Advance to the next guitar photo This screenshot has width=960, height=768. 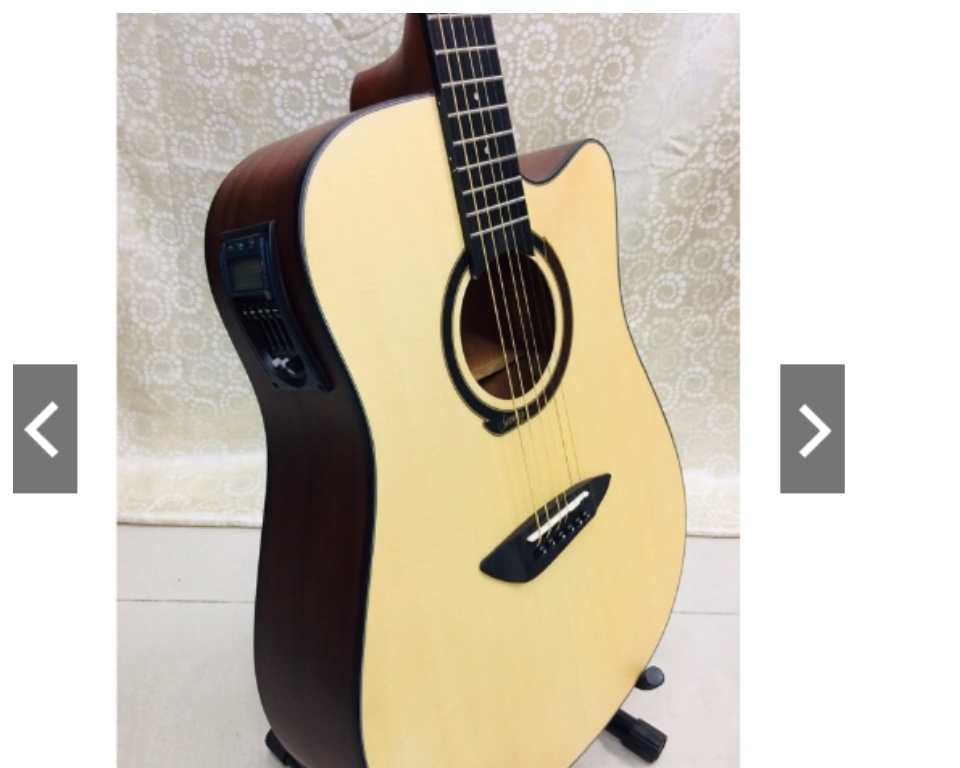click(812, 428)
